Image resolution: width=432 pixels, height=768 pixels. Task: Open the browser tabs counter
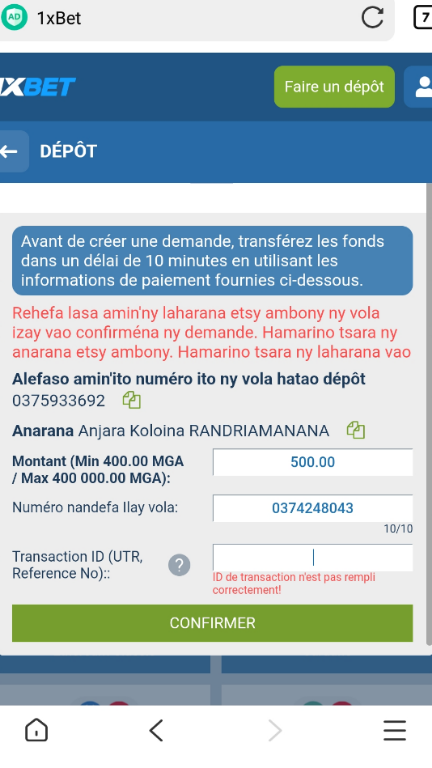(423, 18)
